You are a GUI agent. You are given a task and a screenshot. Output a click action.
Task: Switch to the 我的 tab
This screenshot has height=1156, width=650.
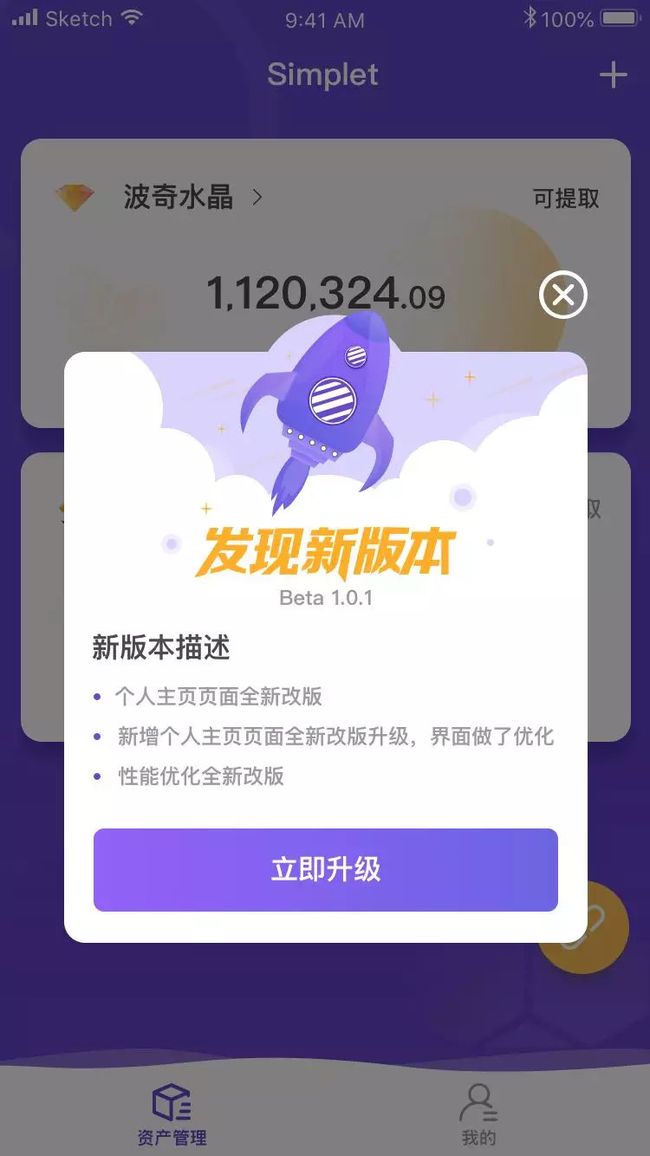[478, 1114]
